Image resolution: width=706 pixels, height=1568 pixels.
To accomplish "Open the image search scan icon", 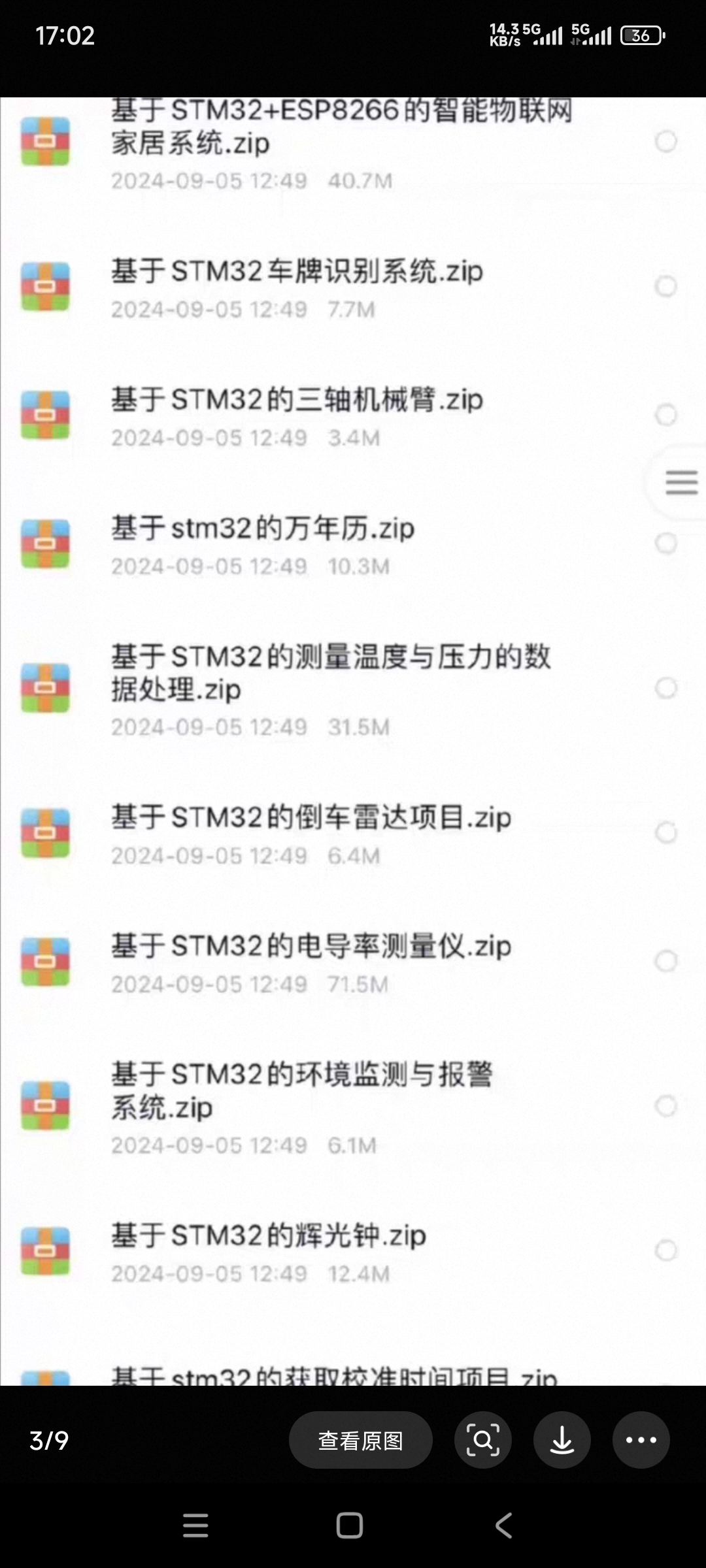I will tap(483, 1440).
